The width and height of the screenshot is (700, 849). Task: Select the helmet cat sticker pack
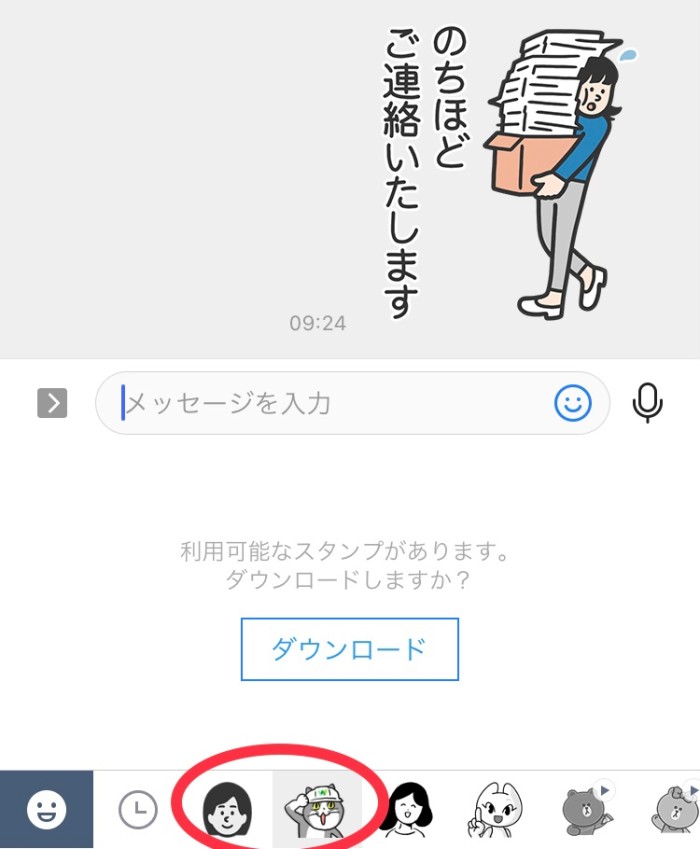[316, 809]
